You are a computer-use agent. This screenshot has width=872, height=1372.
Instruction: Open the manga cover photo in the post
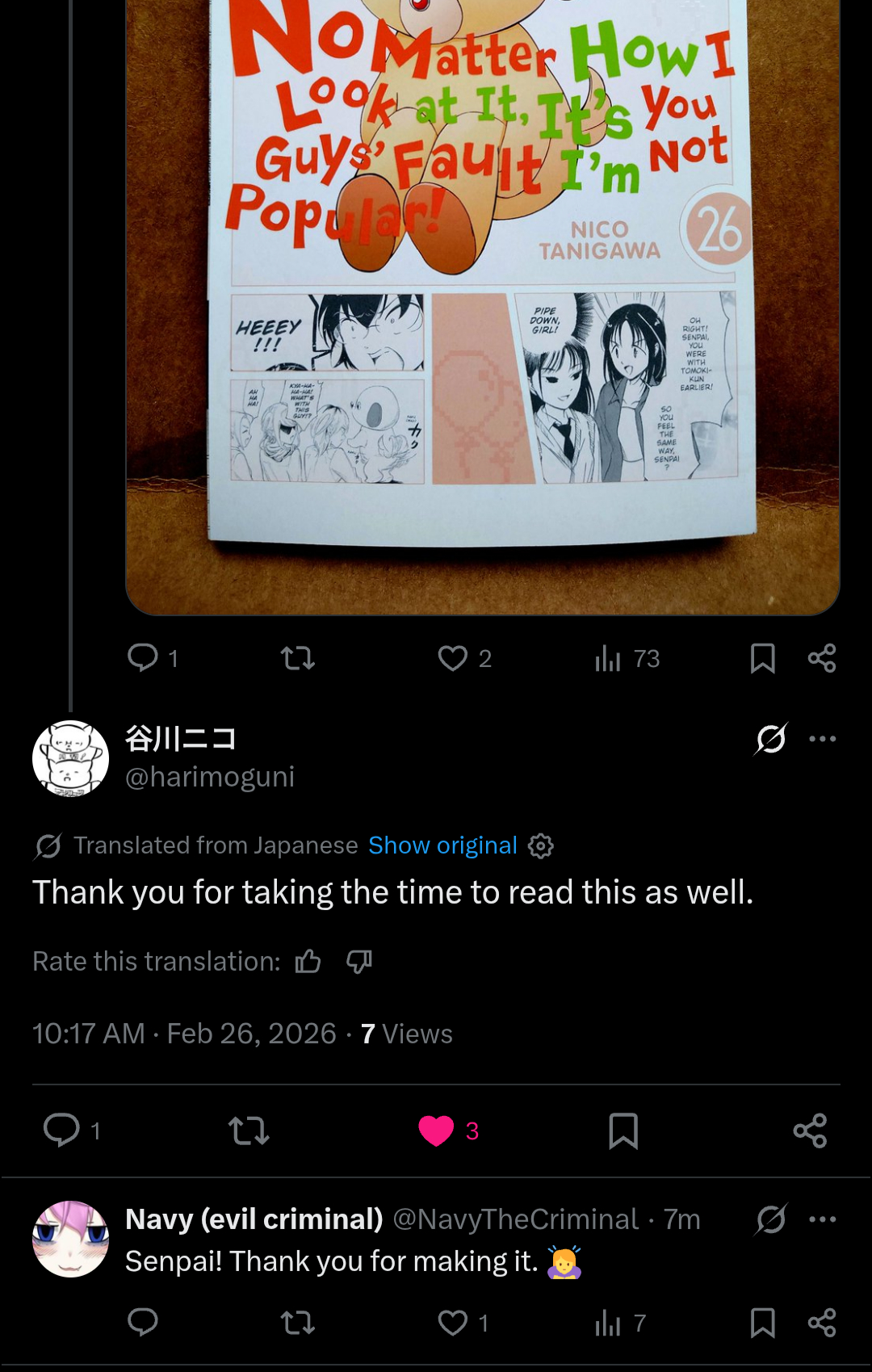point(482,307)
